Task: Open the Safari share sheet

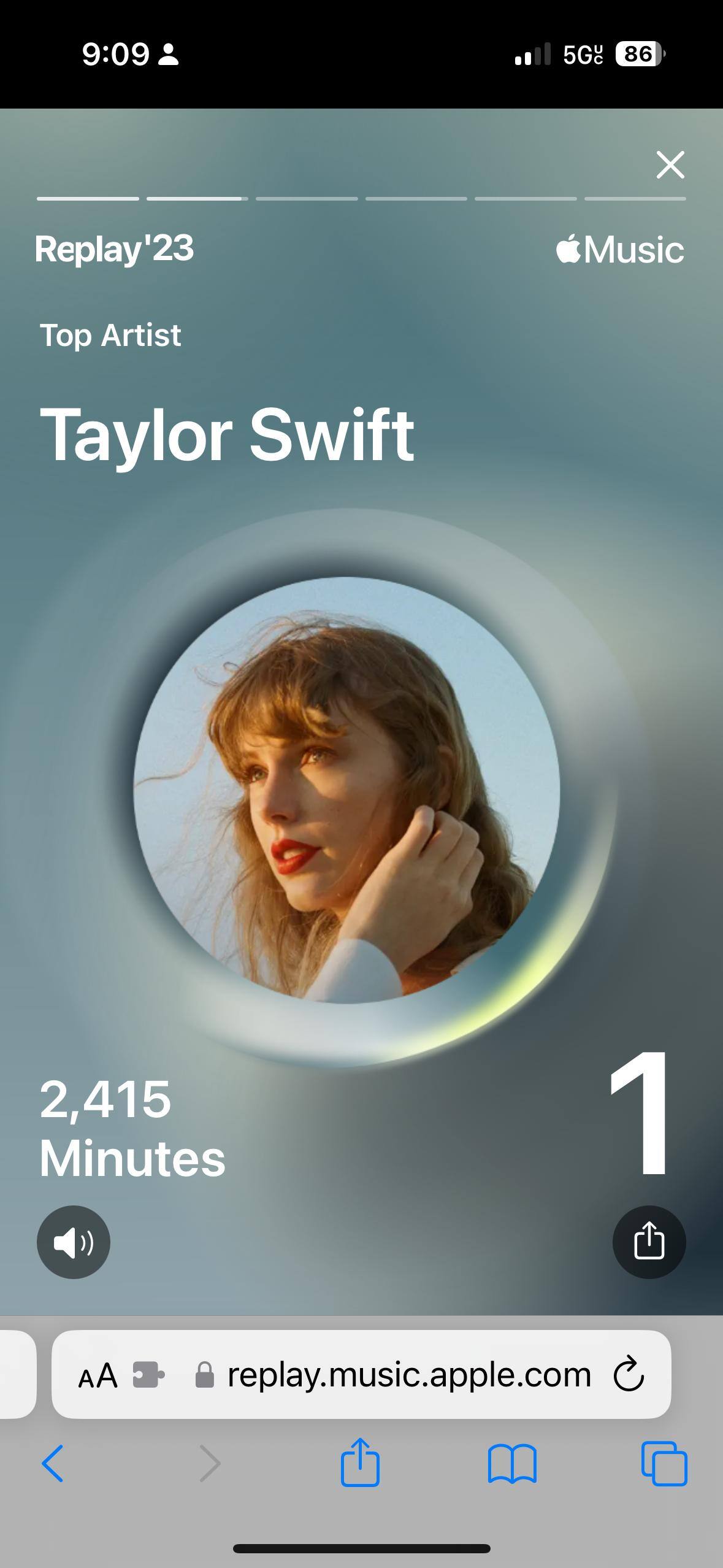Action: (x=360, y=1462)
